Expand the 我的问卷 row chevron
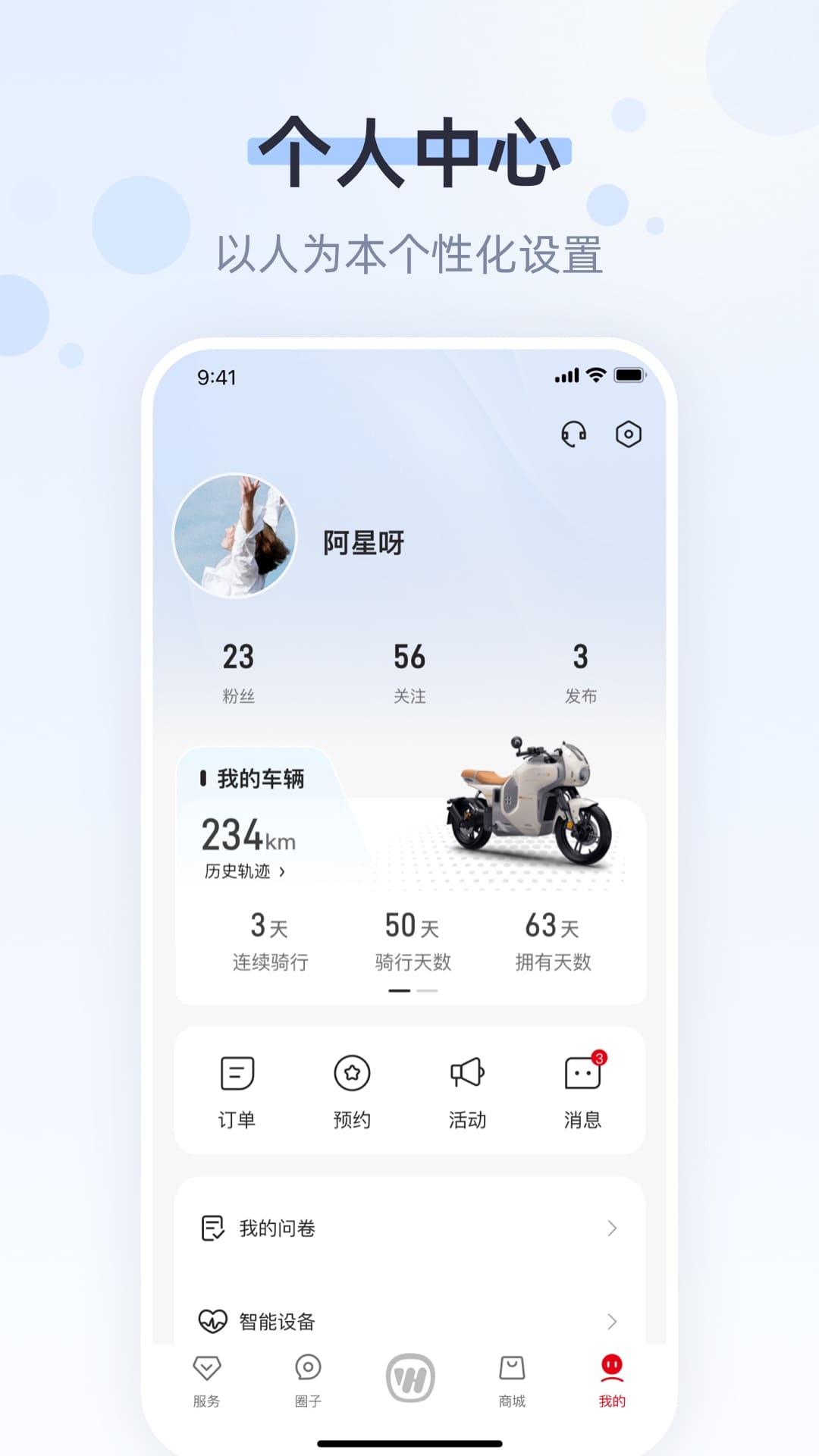819x1456 pixels. point(611,1228)
